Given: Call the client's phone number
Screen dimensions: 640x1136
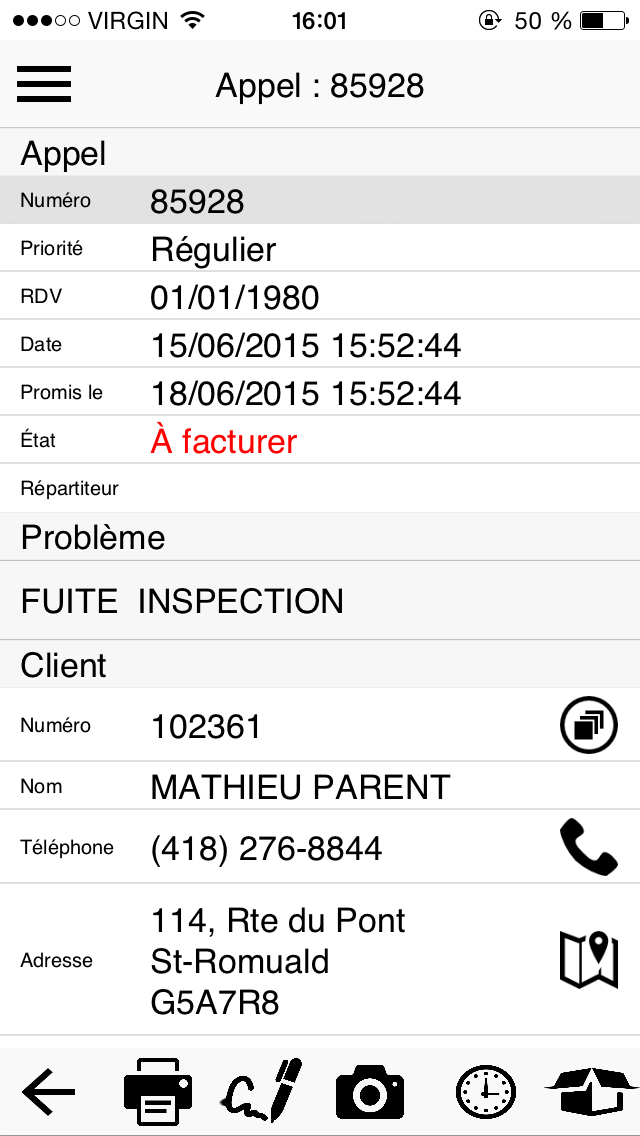Looking at the screenshot, I should (588, 848).
